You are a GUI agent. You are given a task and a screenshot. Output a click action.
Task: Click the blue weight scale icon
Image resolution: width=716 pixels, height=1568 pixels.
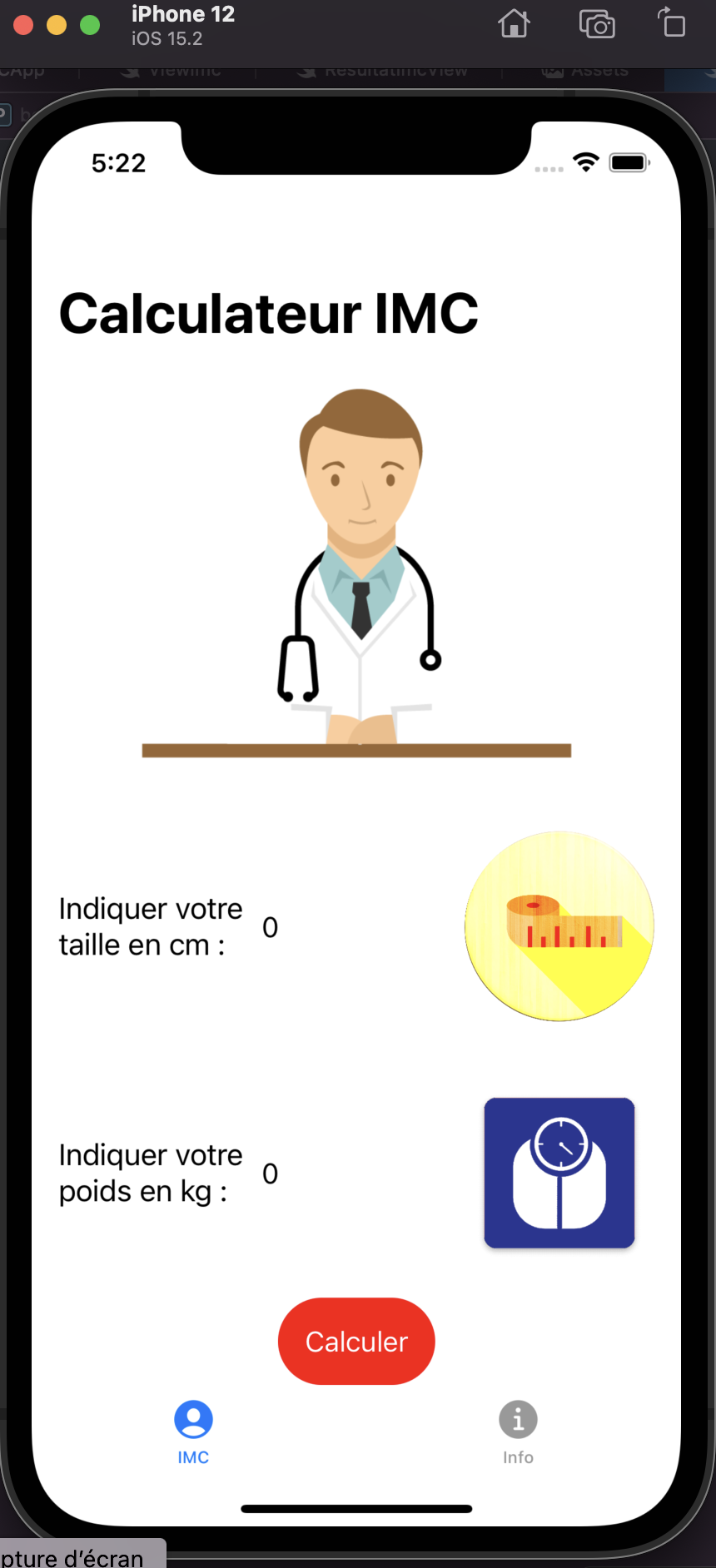click(x=559, y=1172)
